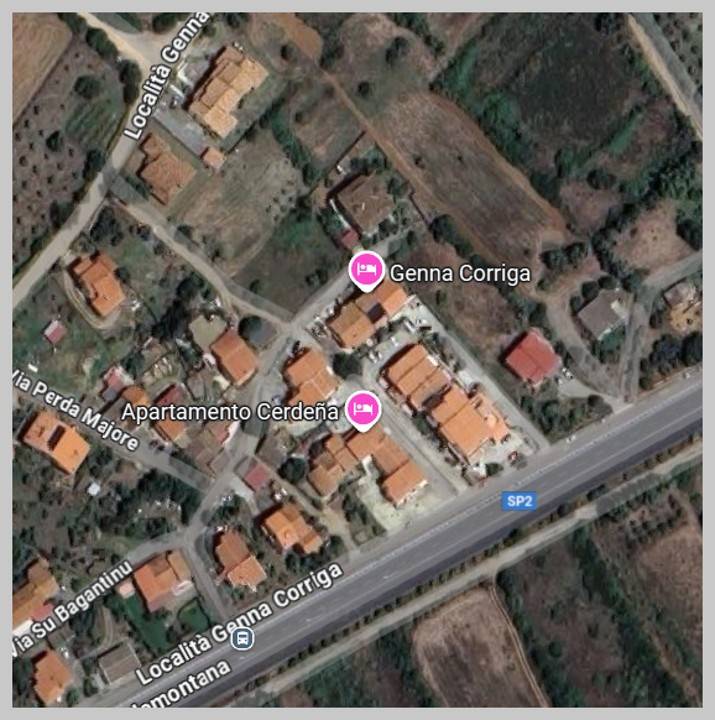Open the Genna Corriga lodging pin

point(365,269)
